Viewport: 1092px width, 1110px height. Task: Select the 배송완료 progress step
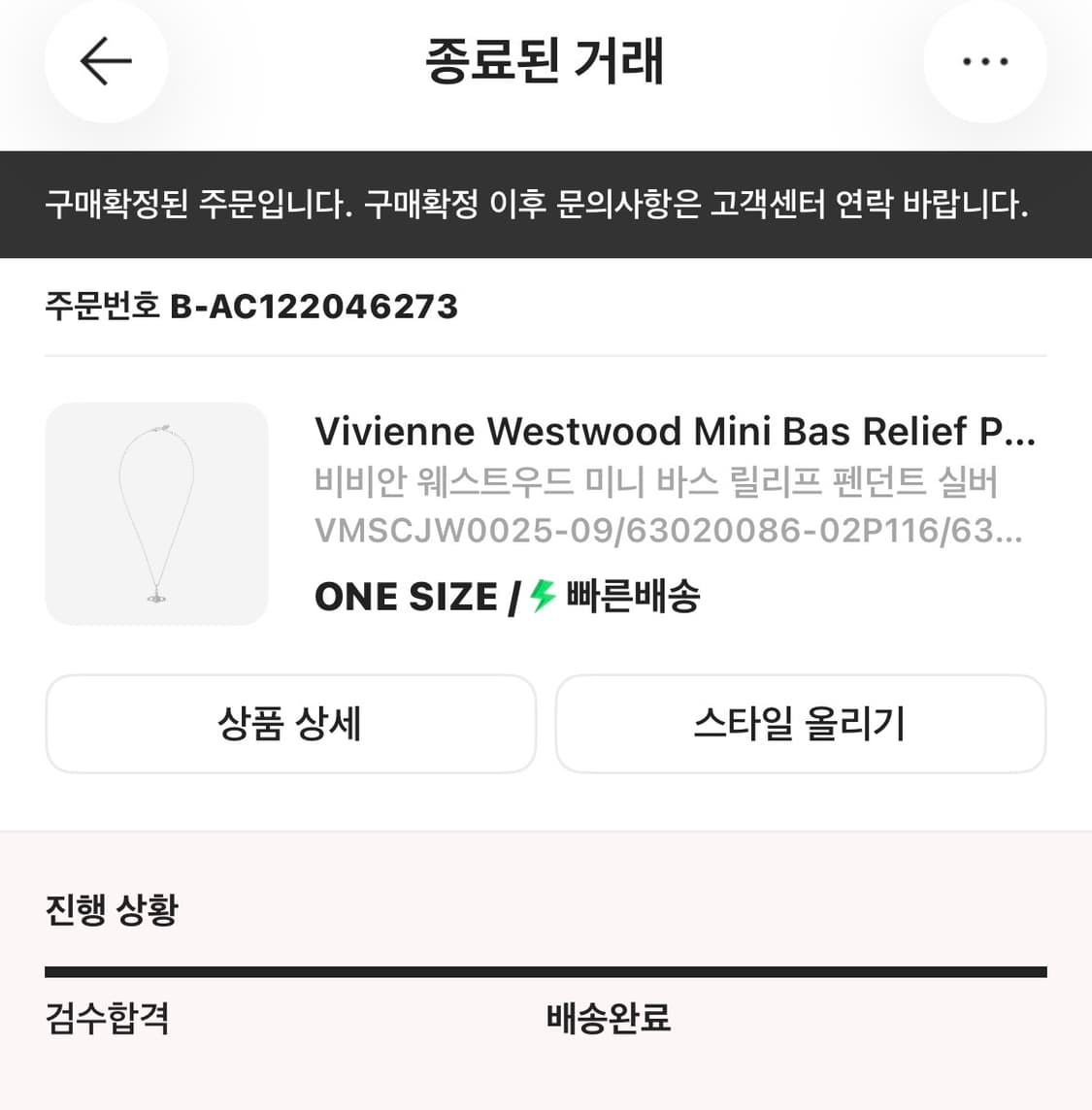pos(607,1019)
